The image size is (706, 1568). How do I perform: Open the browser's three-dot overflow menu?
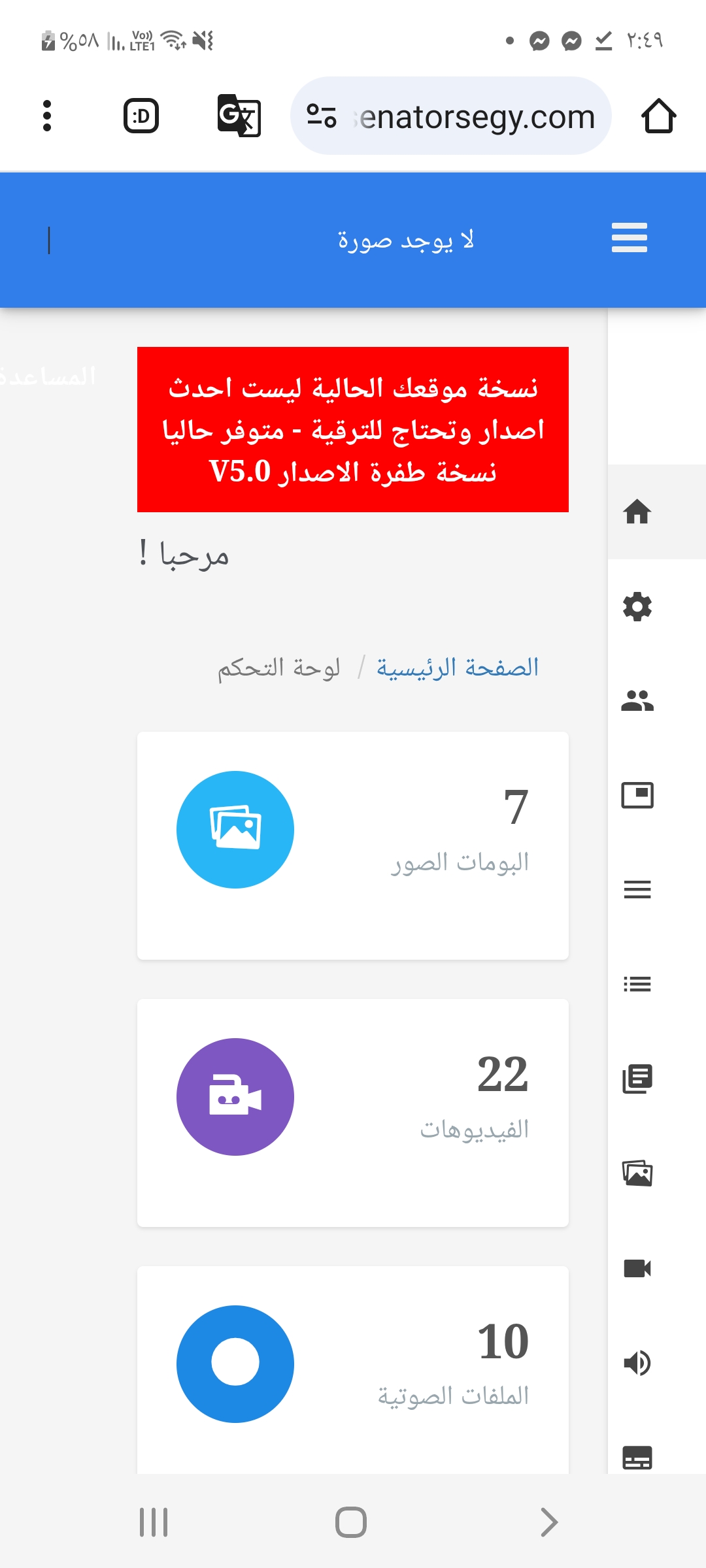(x=46, y=116)
